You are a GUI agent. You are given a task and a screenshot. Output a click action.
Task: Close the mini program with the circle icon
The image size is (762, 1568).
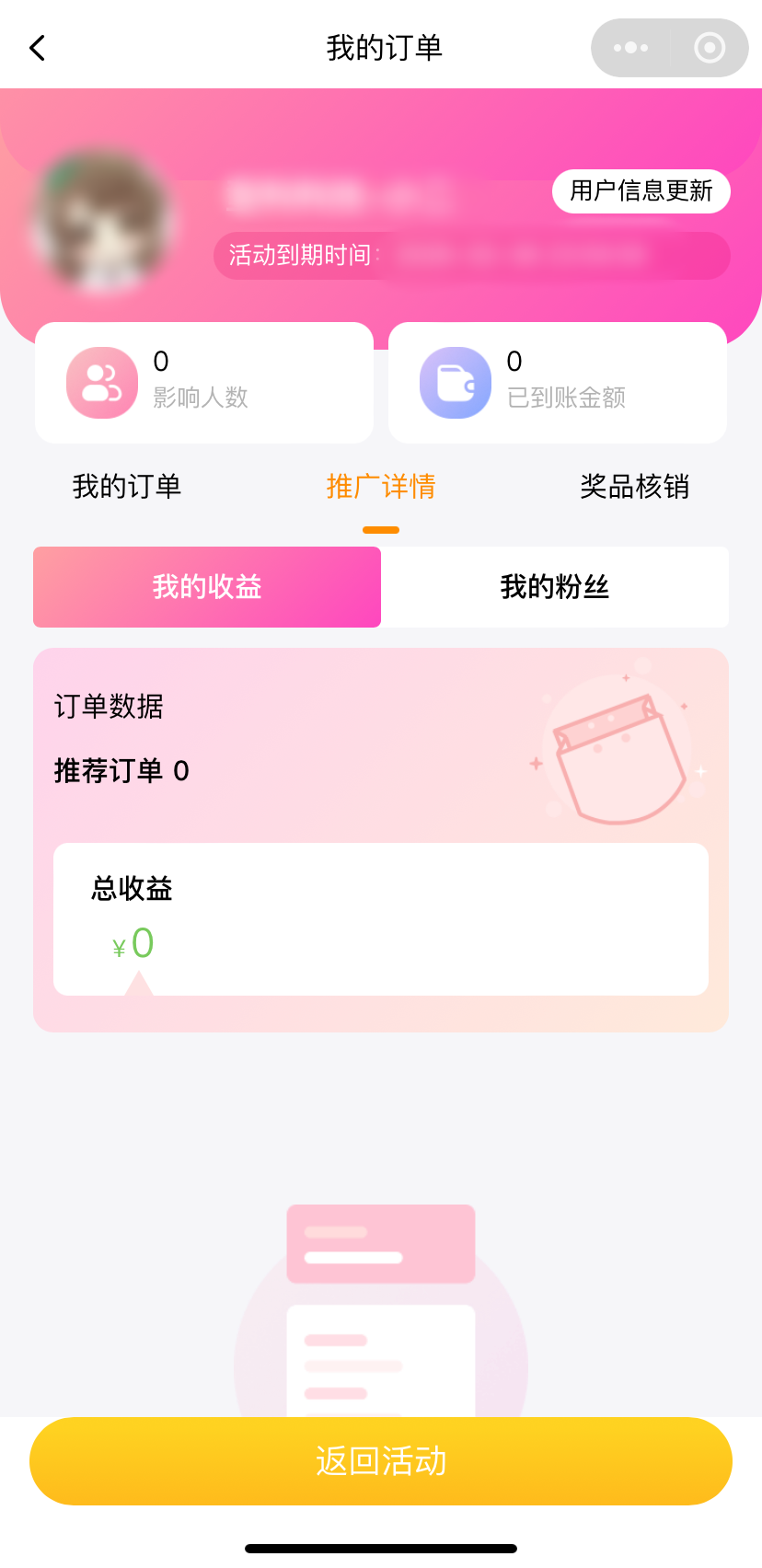710,48
